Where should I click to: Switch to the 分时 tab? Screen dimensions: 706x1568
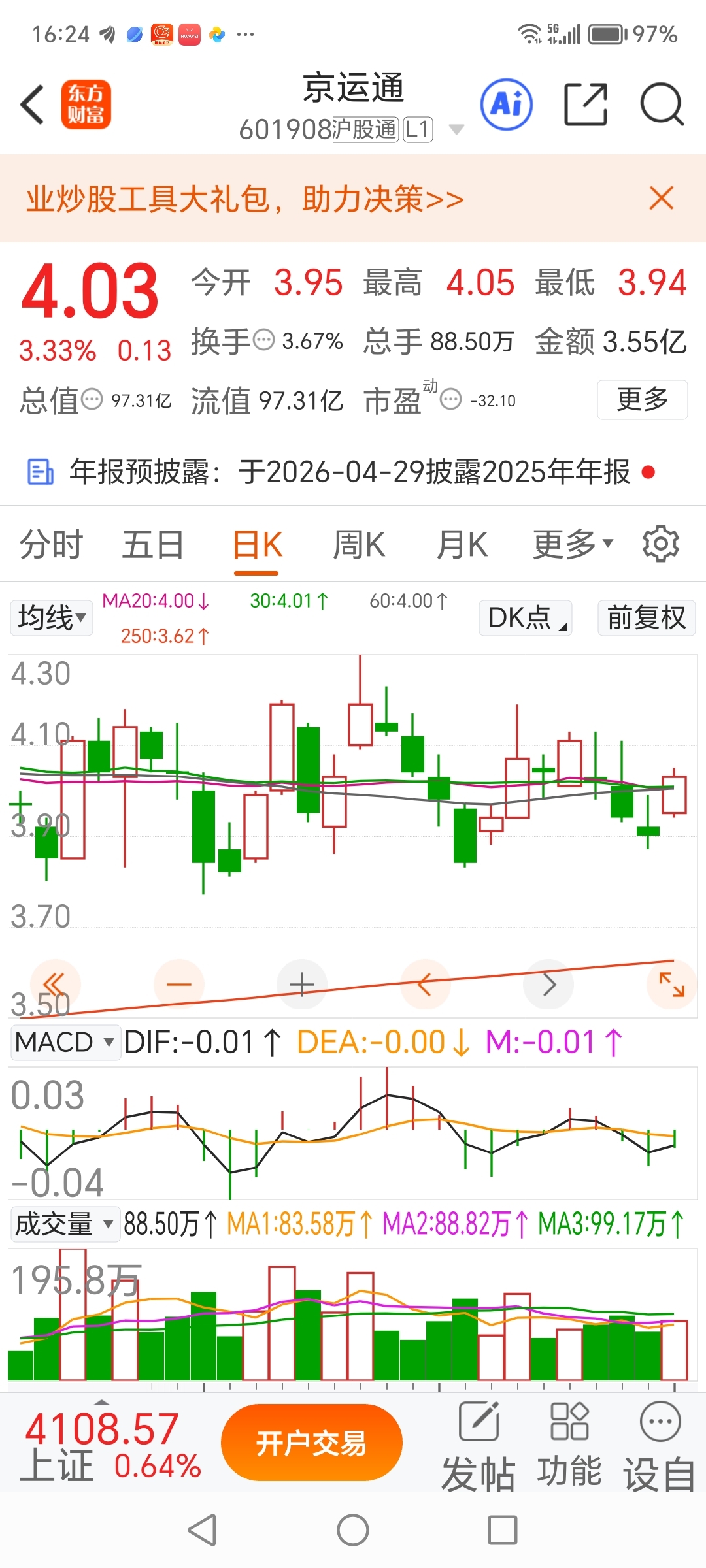(x=51, y=545)
